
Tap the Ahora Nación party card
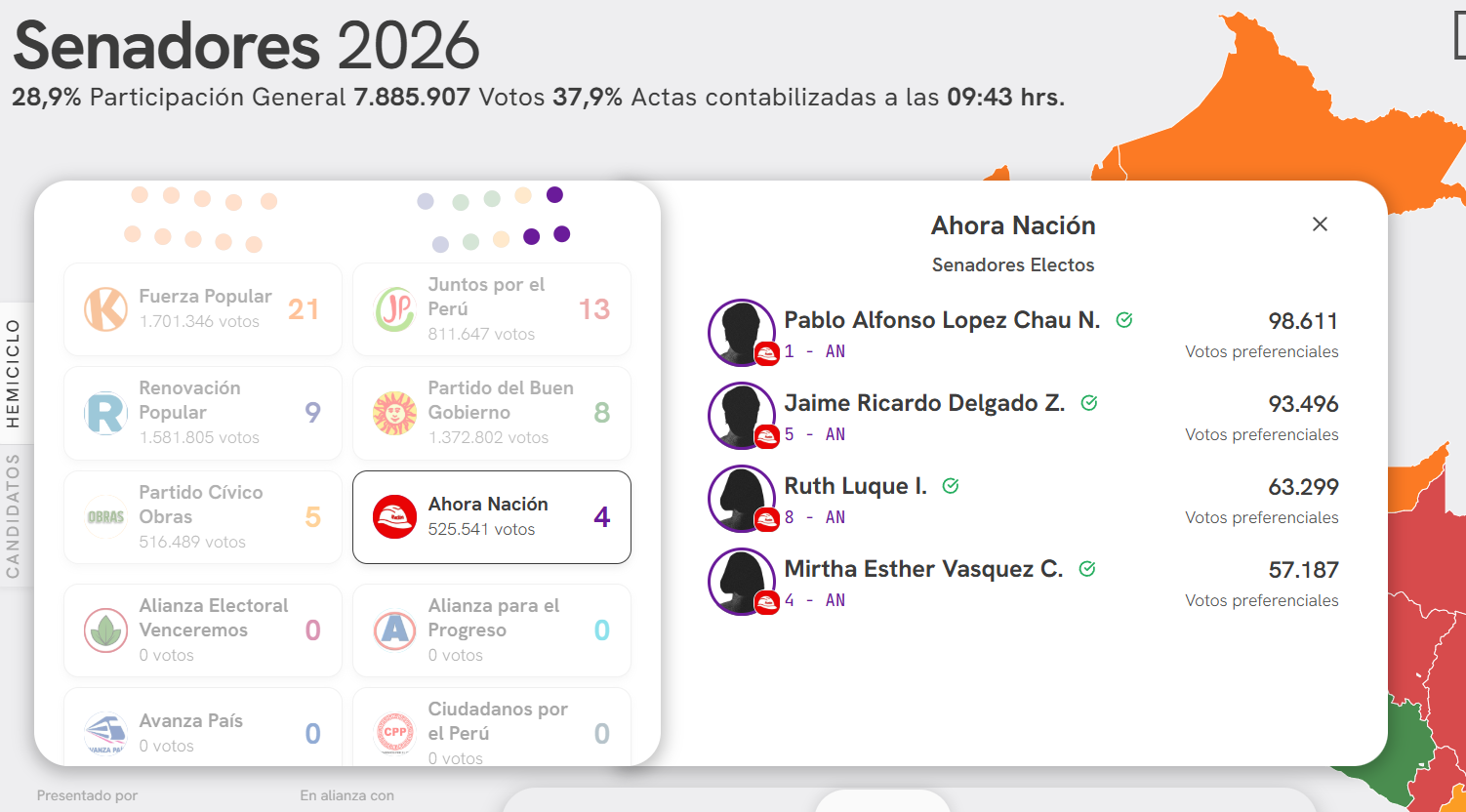[492, 517]
